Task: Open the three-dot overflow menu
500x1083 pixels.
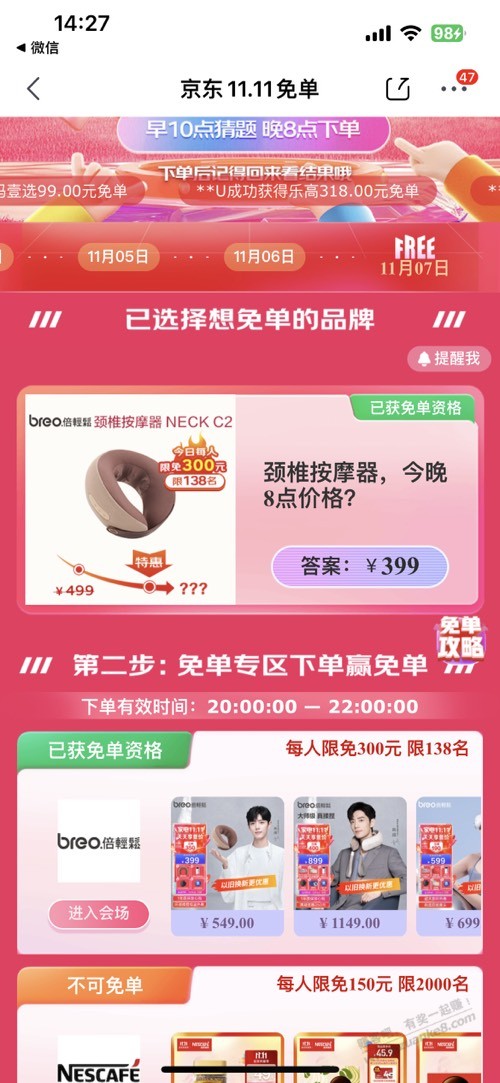Action: coord(454,88)
